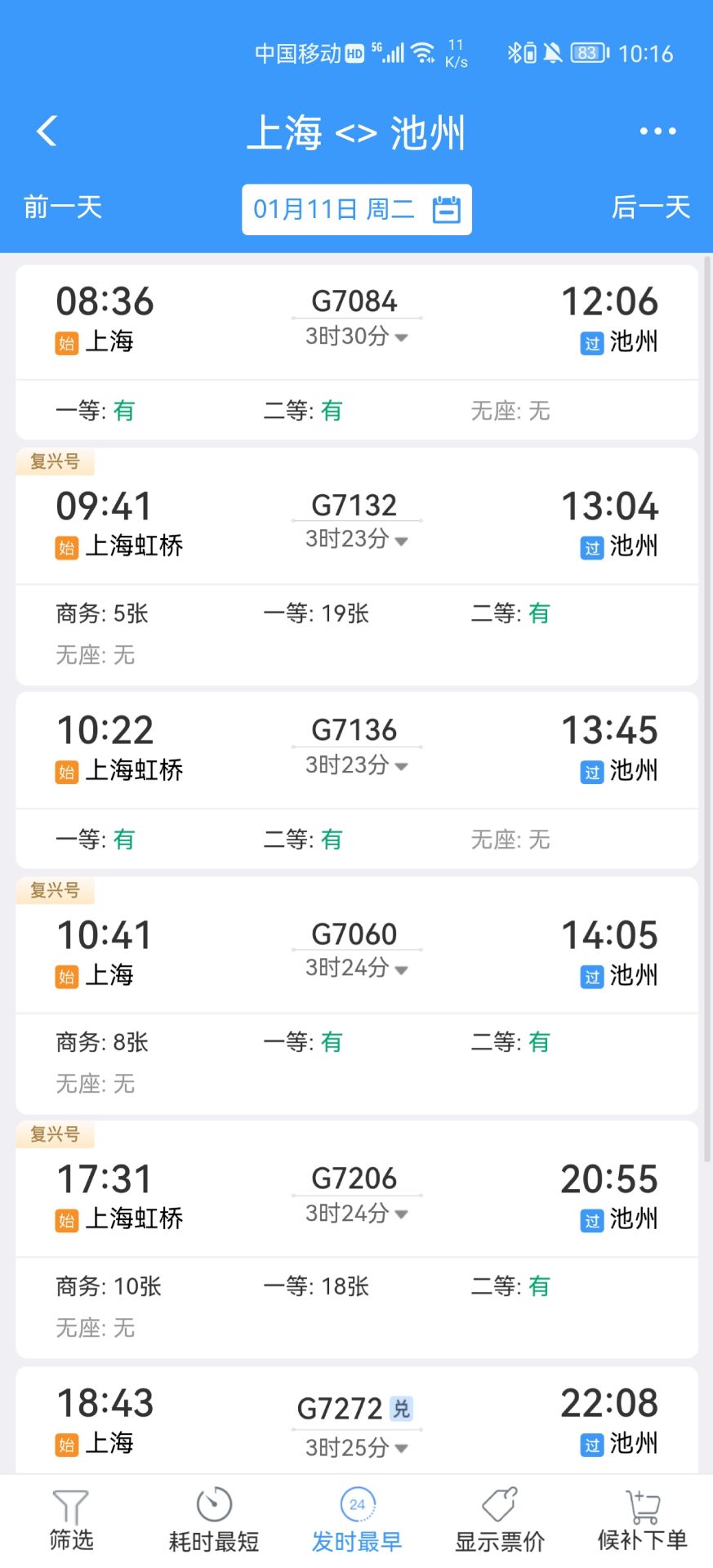This screenshot has width=713, height=1568.
Task: Open the date picker 01月11日 周二
Action: point(356,210)
